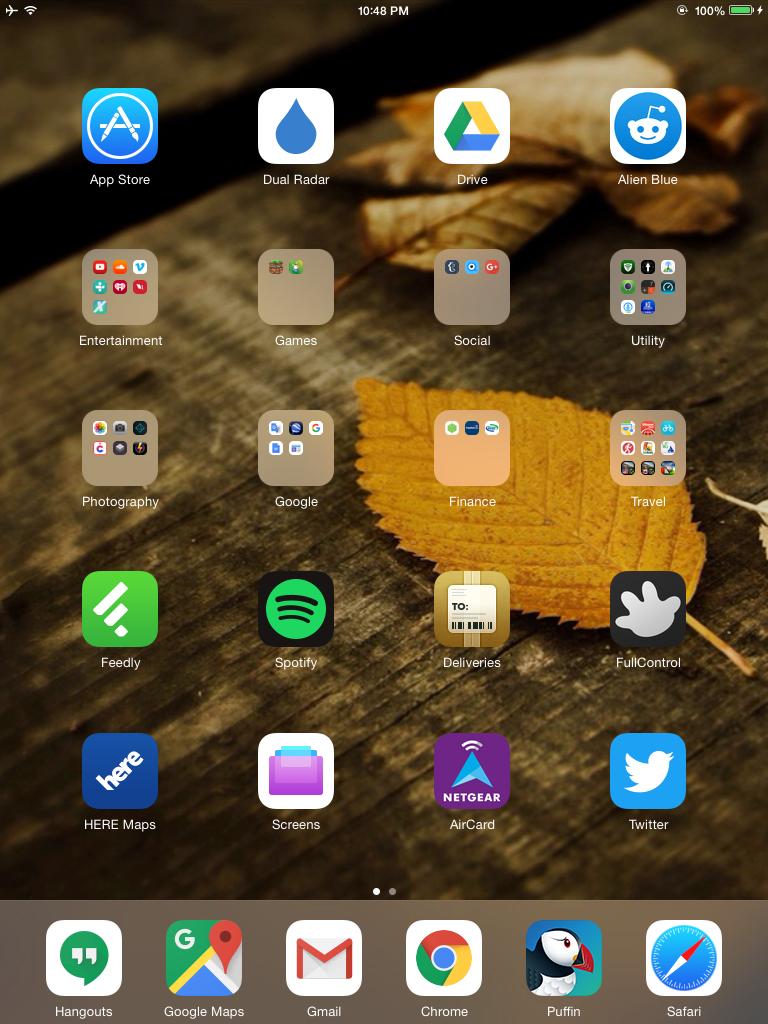Open Google Drive
768x1024 pixels.
pyautogui.click(x=472, y=126)
